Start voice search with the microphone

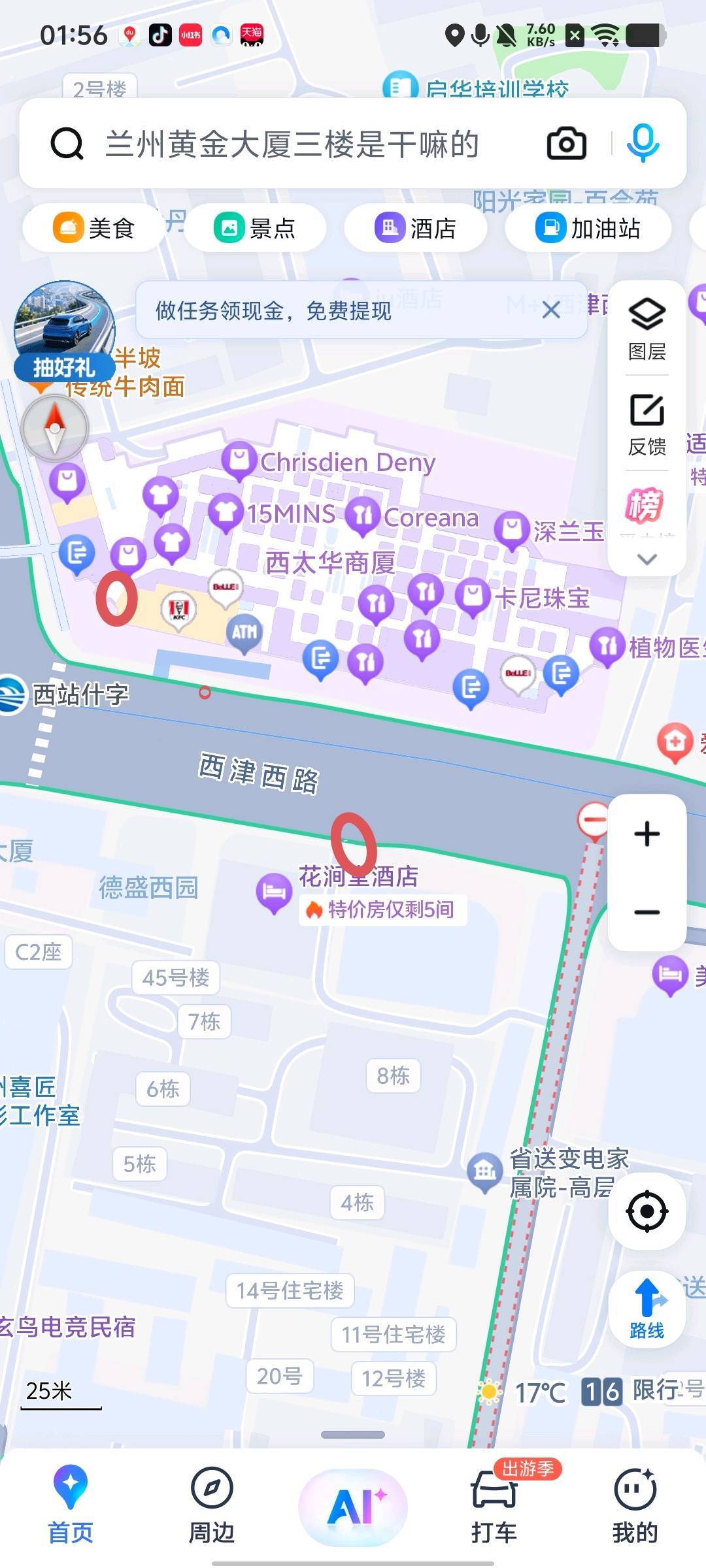coord(643,143)
